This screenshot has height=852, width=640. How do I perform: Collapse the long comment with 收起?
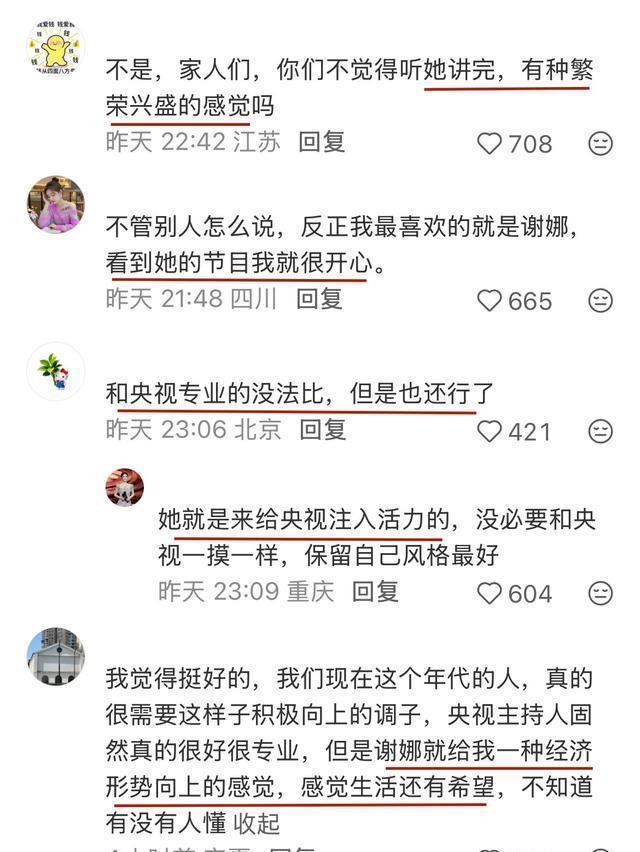(256, 823)
